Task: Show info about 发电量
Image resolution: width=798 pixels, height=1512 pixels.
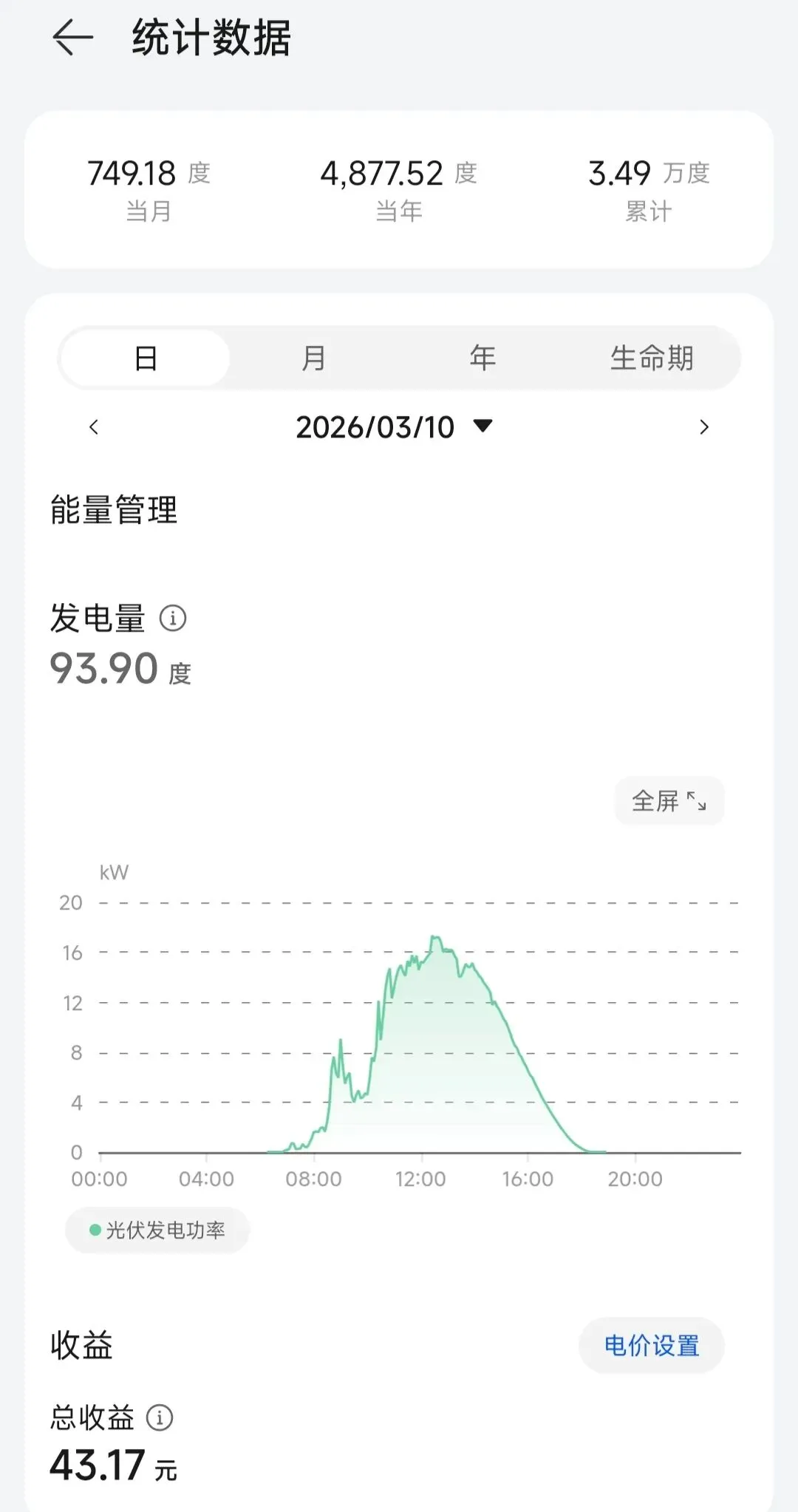Action: click(x=174, y=618)
